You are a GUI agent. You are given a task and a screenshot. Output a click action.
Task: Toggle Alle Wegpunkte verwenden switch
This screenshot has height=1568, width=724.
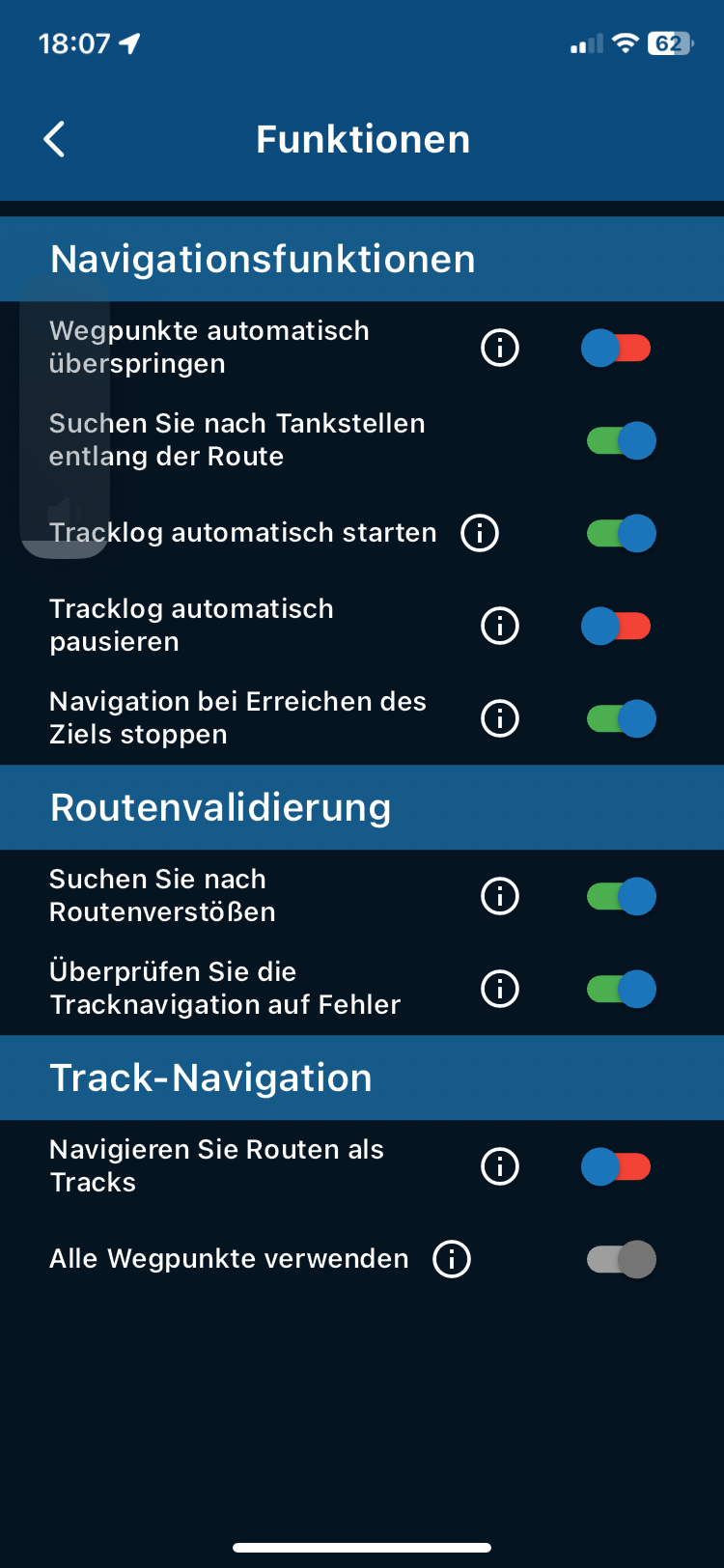(621, 1259)
